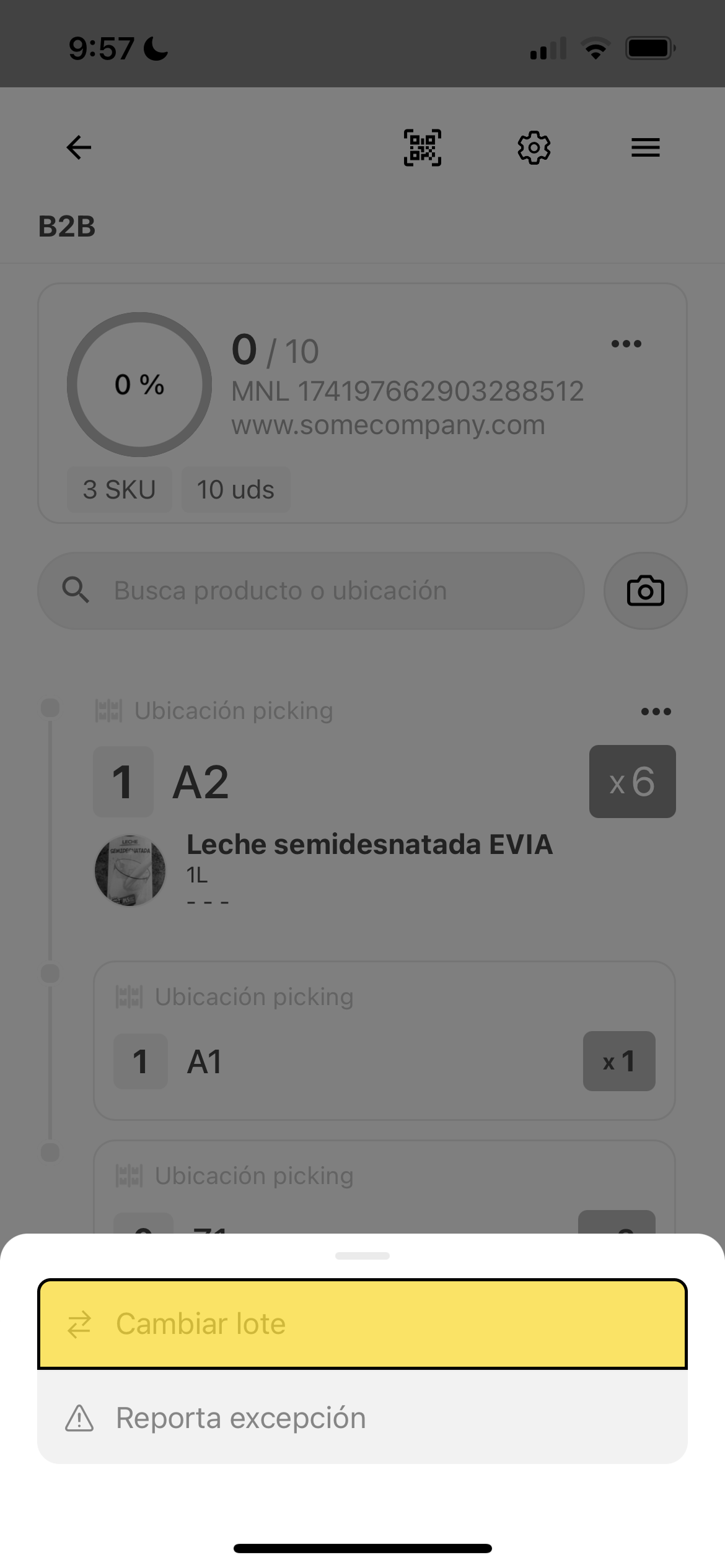Image resolution: width=725 pixels, height=1568 pixels.
Task: Tap the back arrow
Action: click(x=78, y=147)
